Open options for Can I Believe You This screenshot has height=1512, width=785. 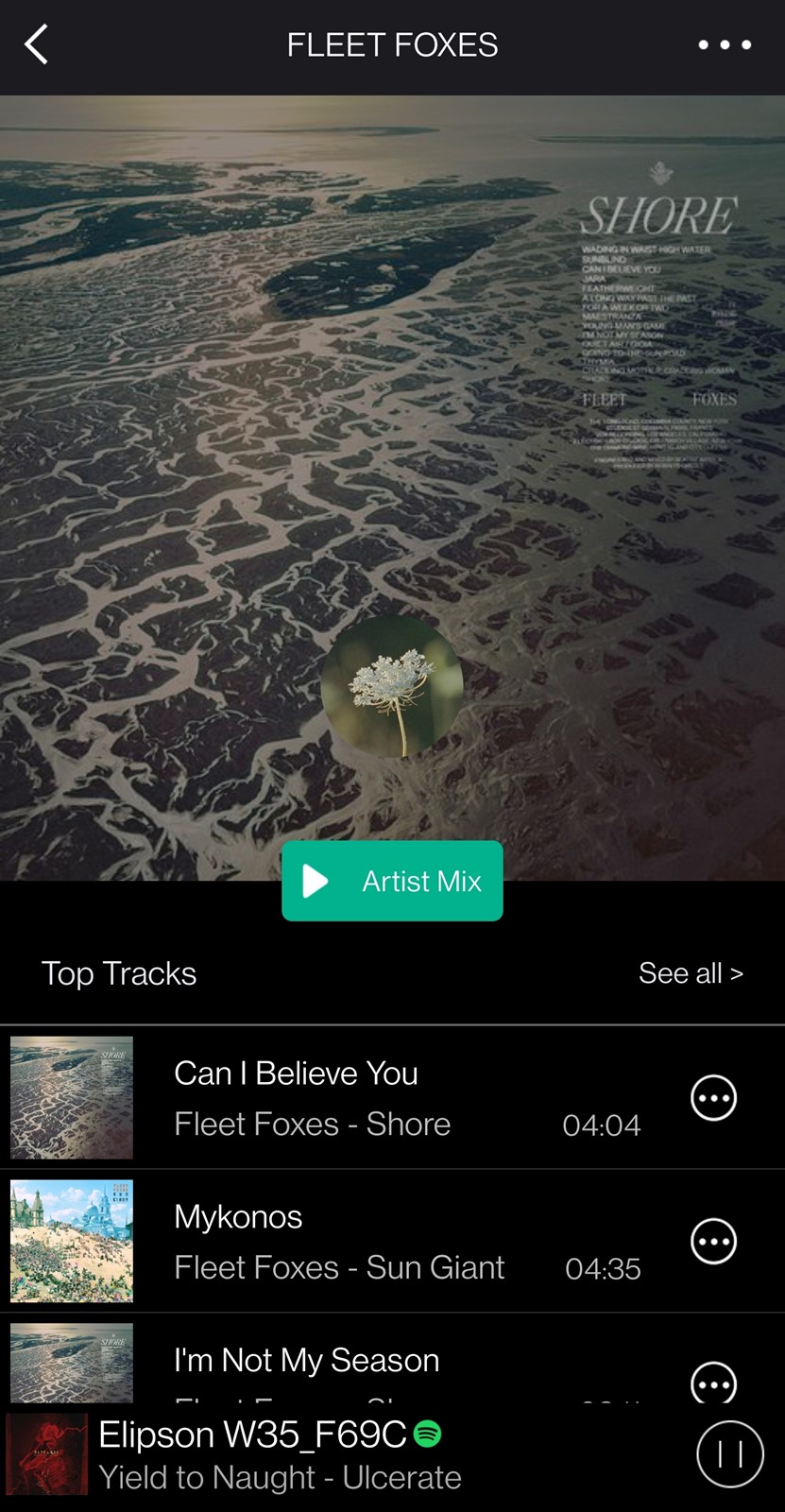714,1098
